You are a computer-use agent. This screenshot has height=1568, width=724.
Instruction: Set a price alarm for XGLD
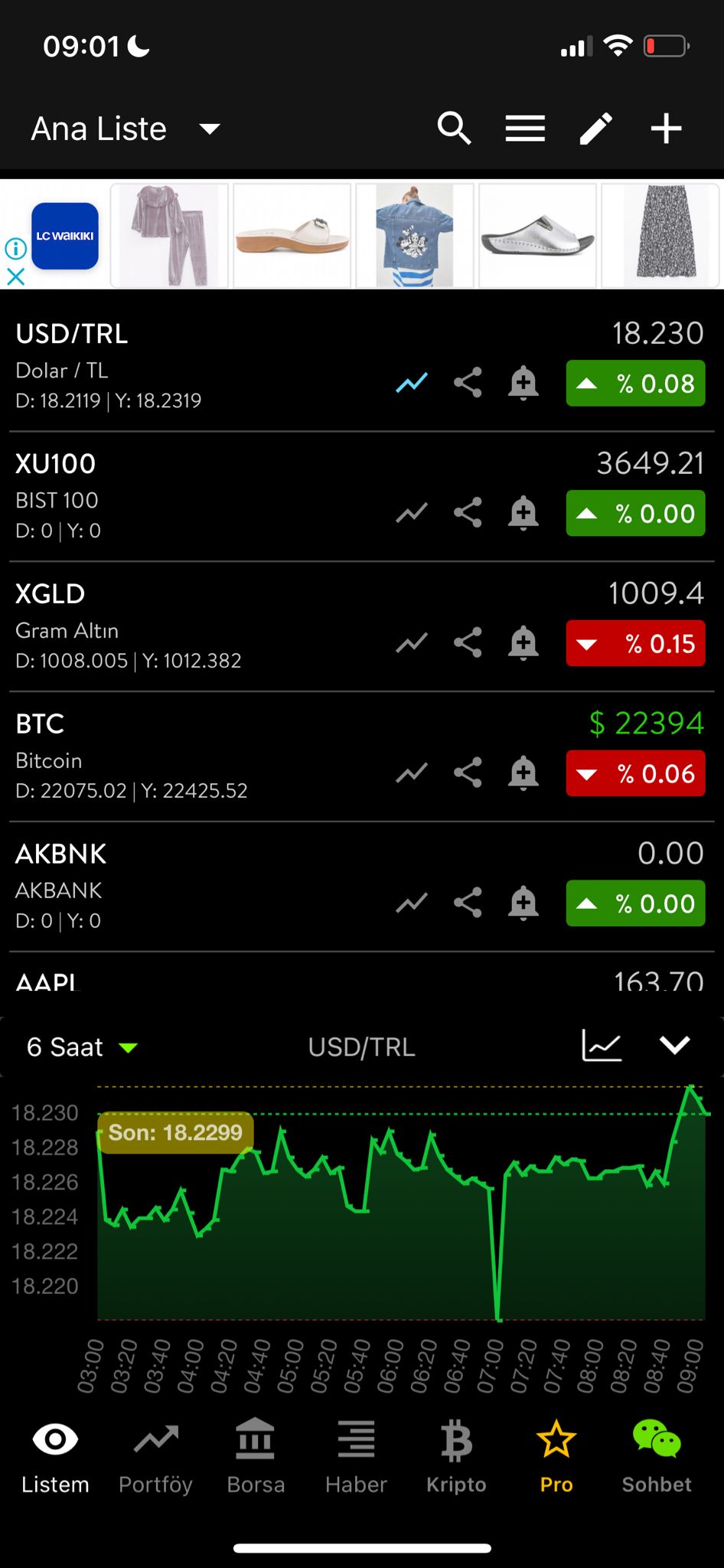[523, 643]
